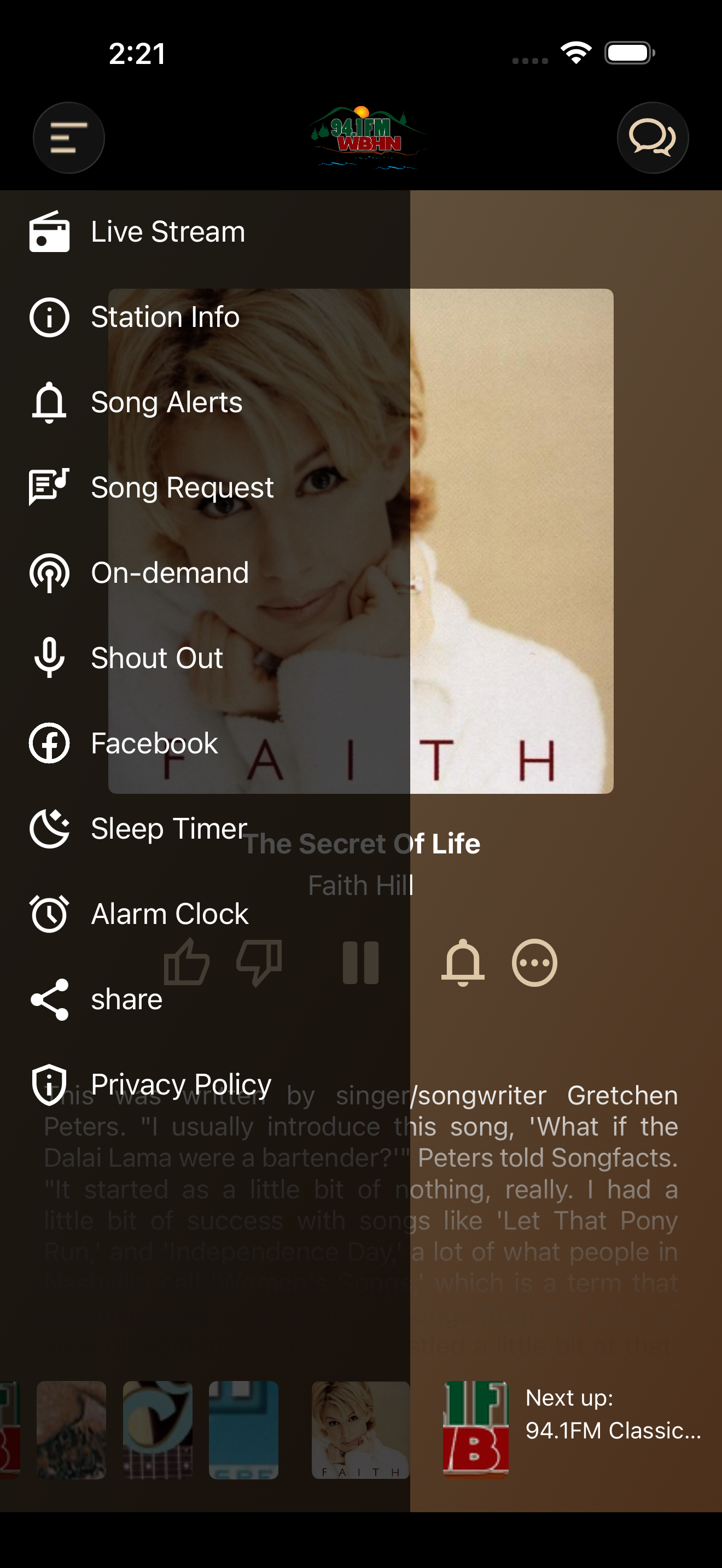Open Live Stream from the menu
This screenshot has width=722, height=1568.
(x=205, y=232)
